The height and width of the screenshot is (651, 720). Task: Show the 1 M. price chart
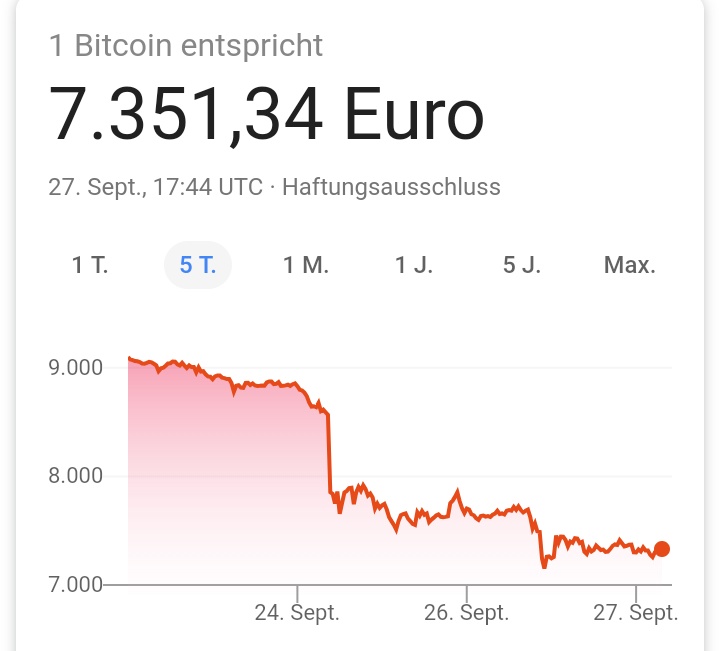coord(306,265)
